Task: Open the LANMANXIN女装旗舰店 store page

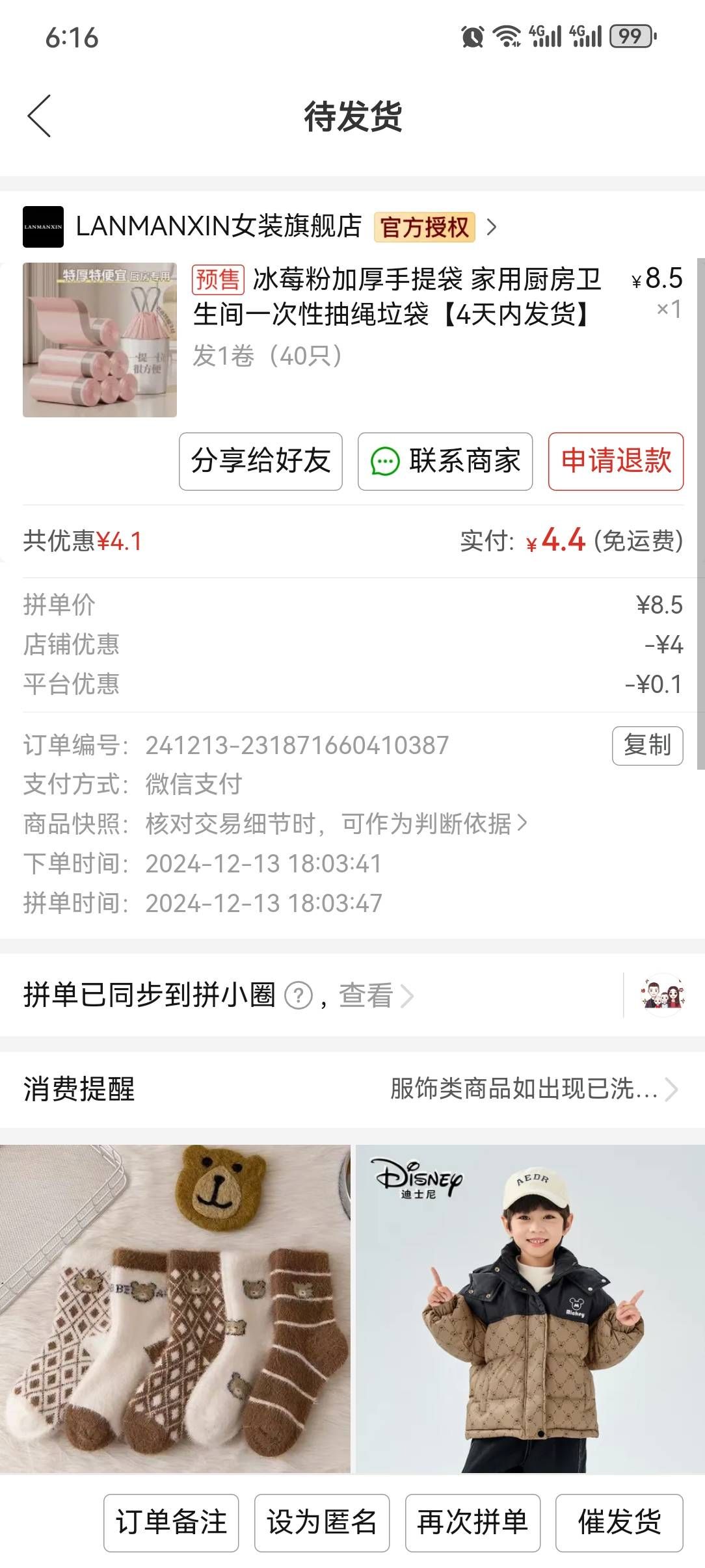Action: pyautogui.click(x=219, y=227)
